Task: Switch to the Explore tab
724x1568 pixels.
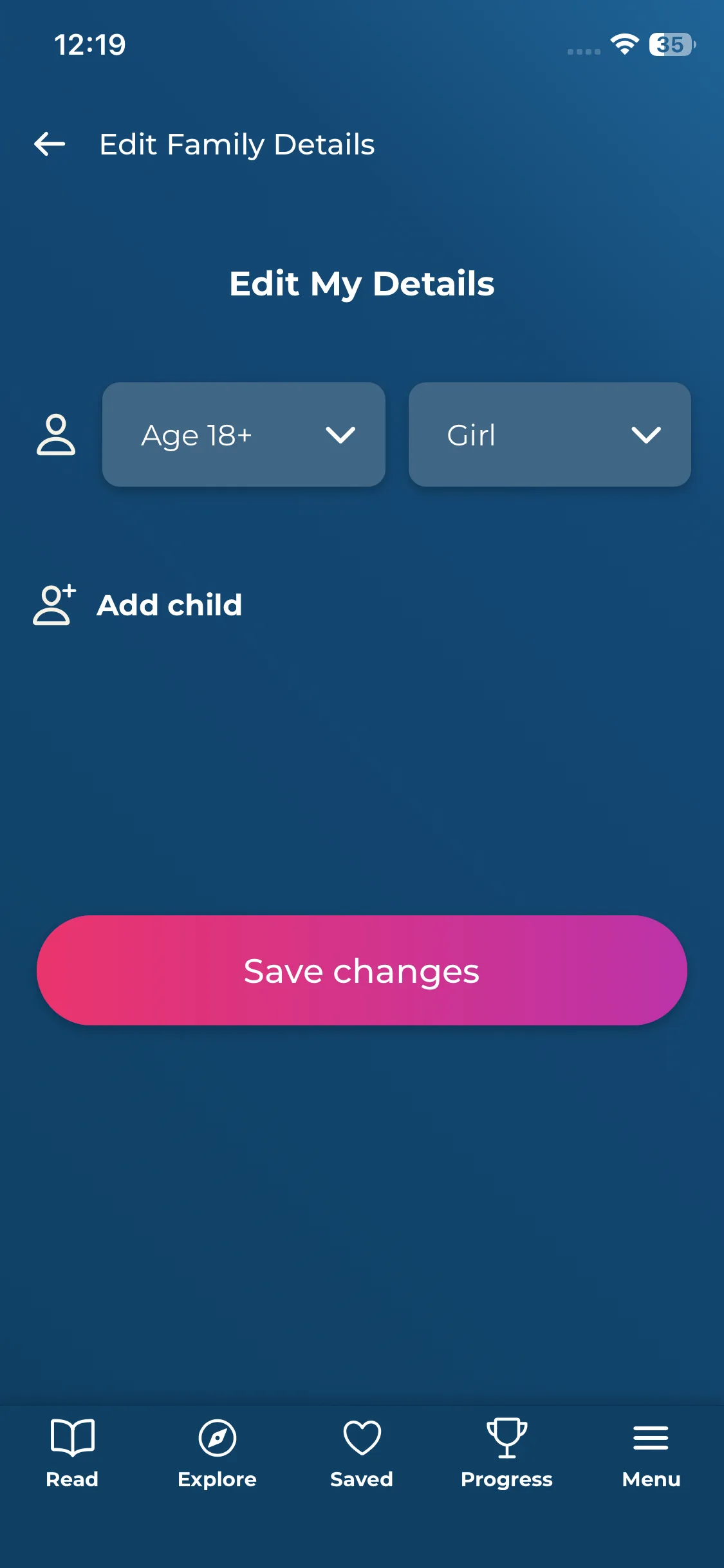Action: 217,1453
